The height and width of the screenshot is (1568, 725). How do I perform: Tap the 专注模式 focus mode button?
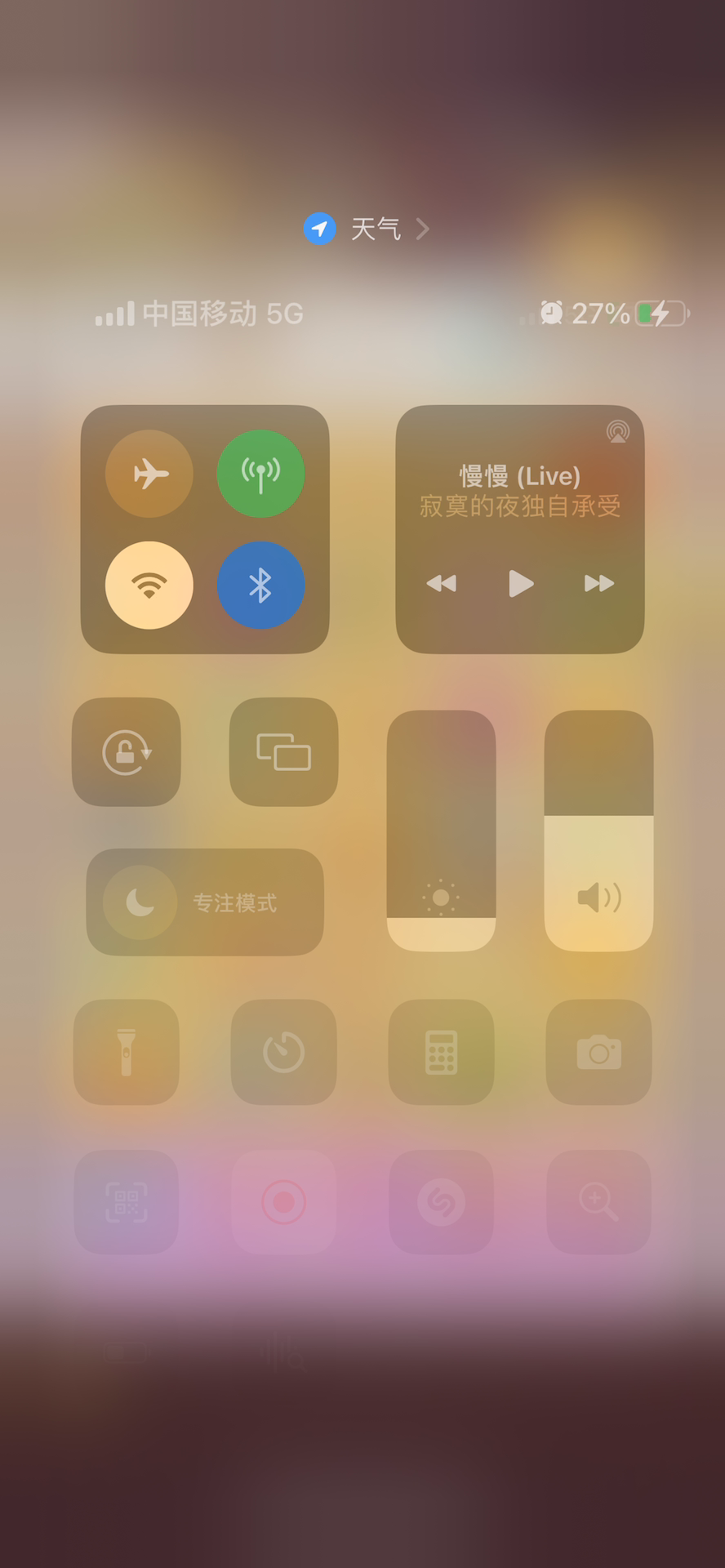(205, 902)
